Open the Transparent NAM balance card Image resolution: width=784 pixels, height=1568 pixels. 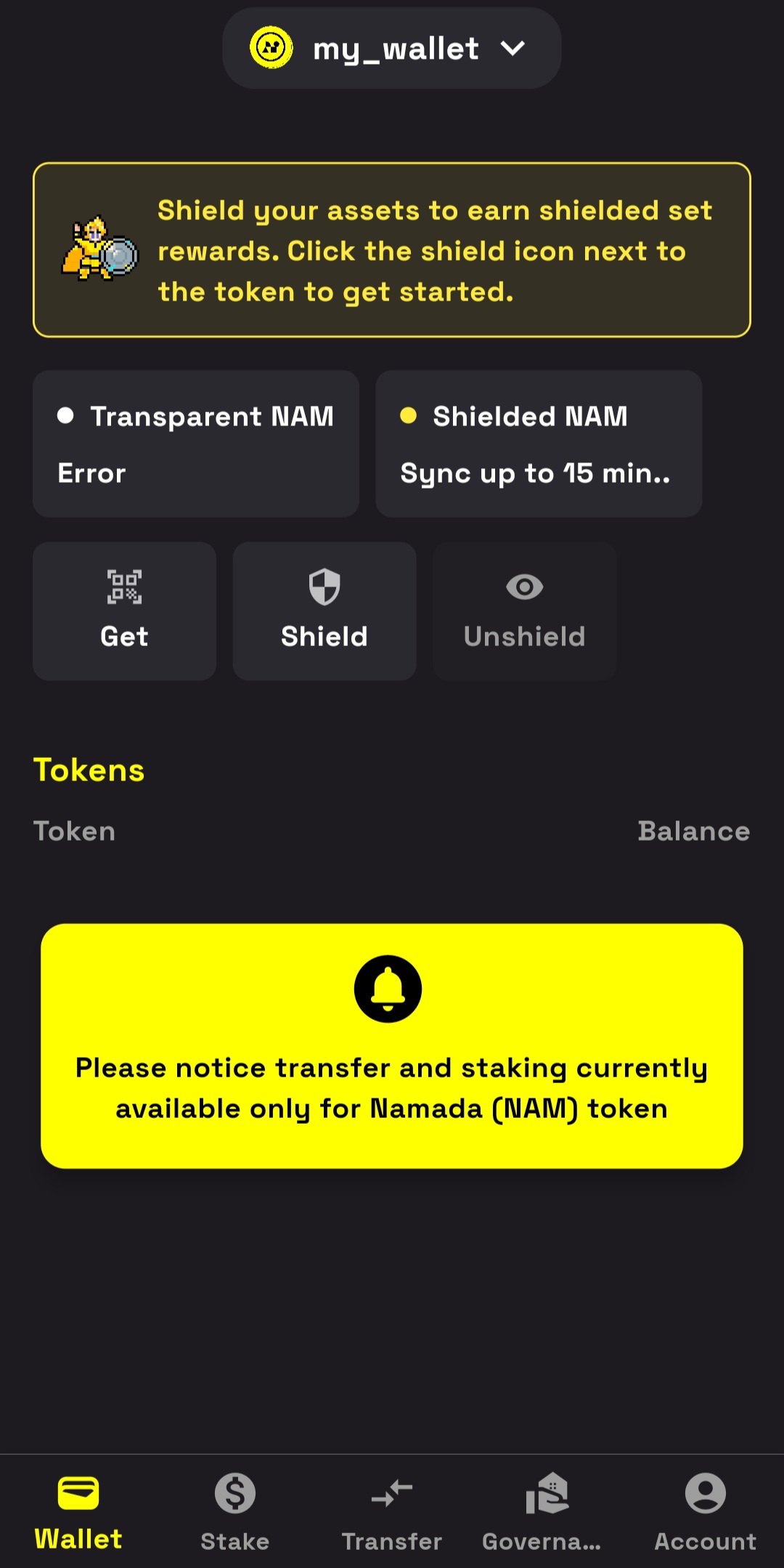click(x=196, y=444)
